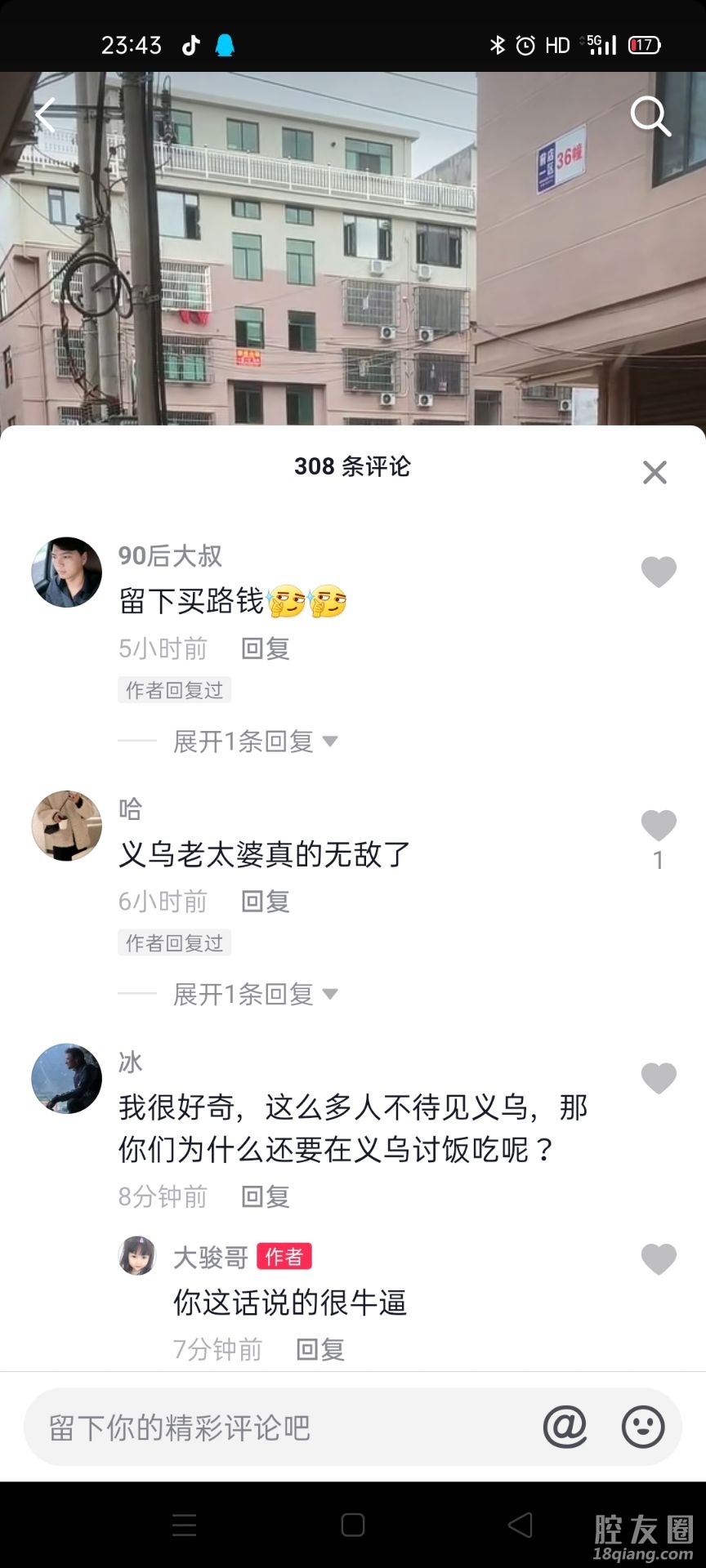Reply to 冰's comment
Viewport: 706px width, 1568px height.
(266, 1196)
